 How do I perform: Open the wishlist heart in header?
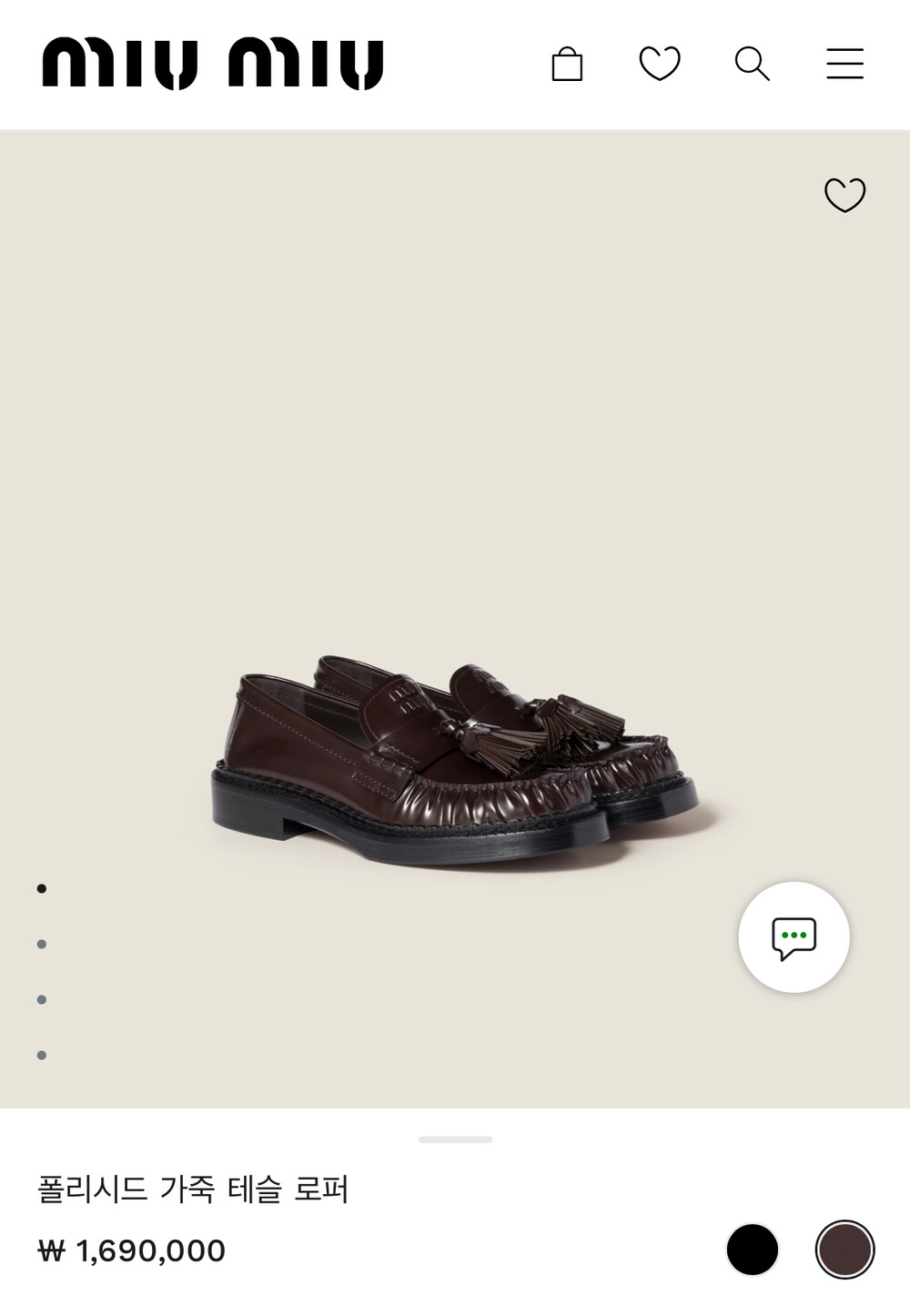click(x=660, y=64)
